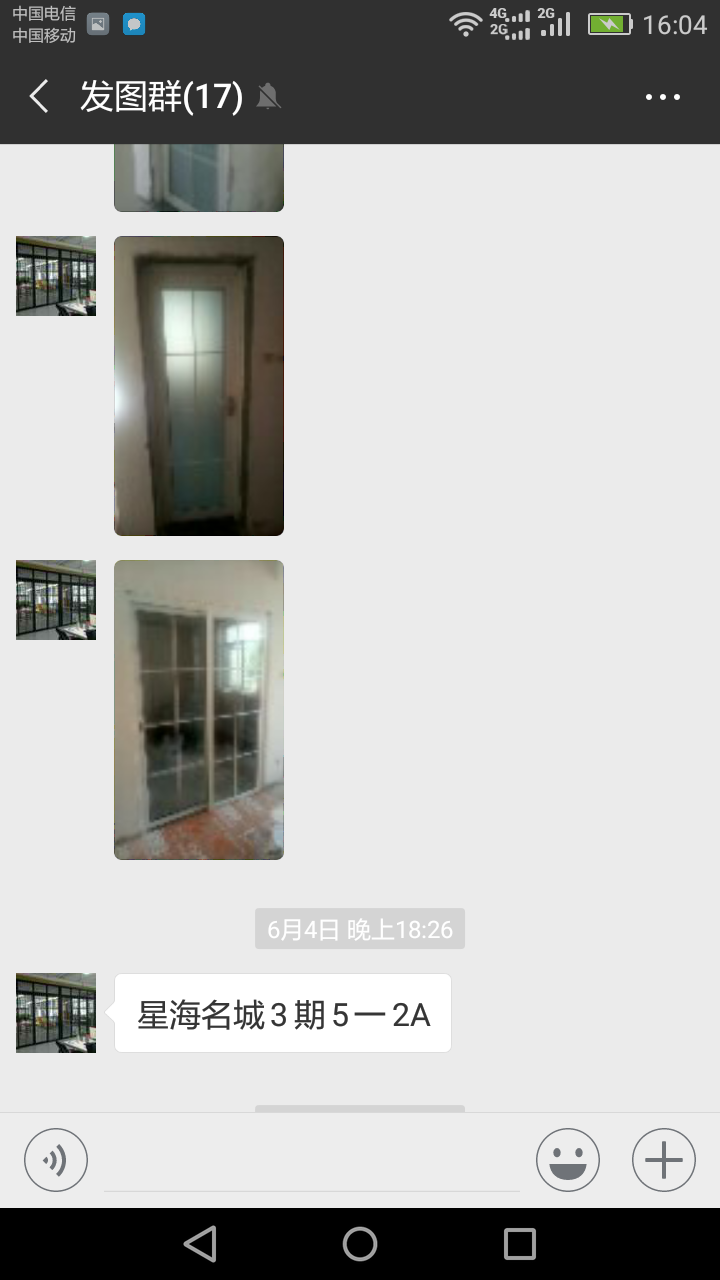Viewport: 720px width, 1280px height.
Task: Open the plus attachments menu
Action: pyautogui.click(x=664, y=1160)
